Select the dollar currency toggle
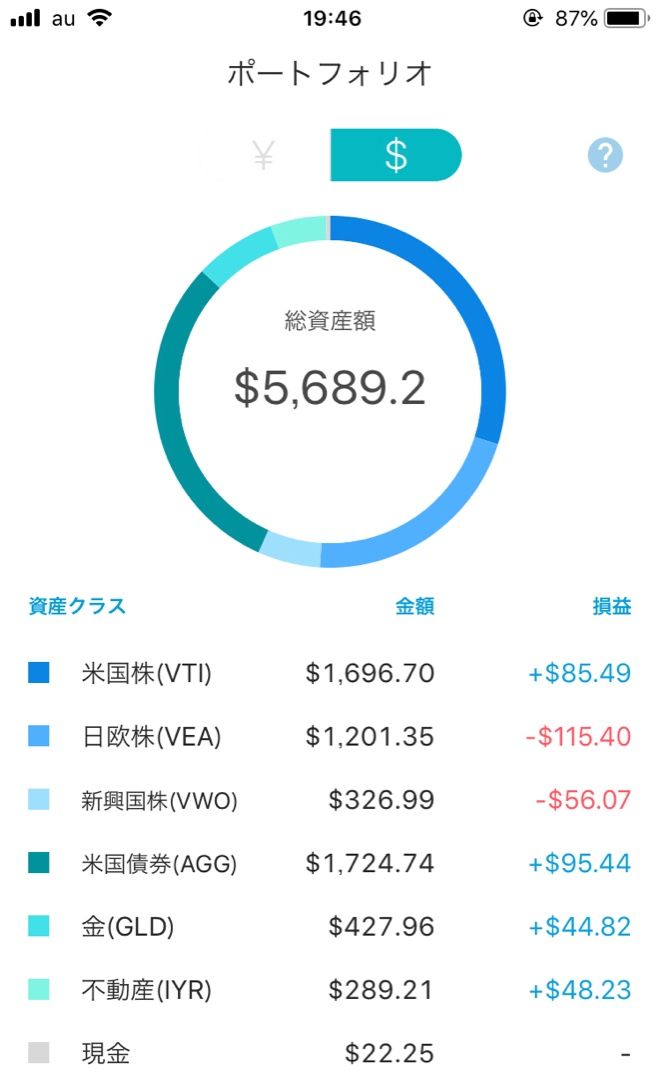 coord(396,155)
